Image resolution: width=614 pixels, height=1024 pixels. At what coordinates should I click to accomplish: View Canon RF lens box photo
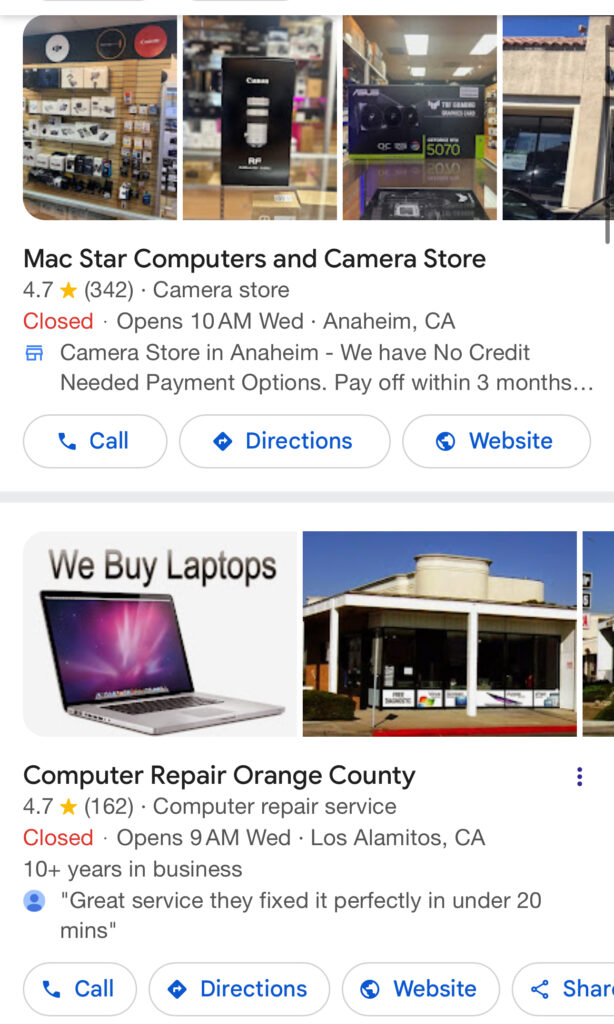coord(259,117)
